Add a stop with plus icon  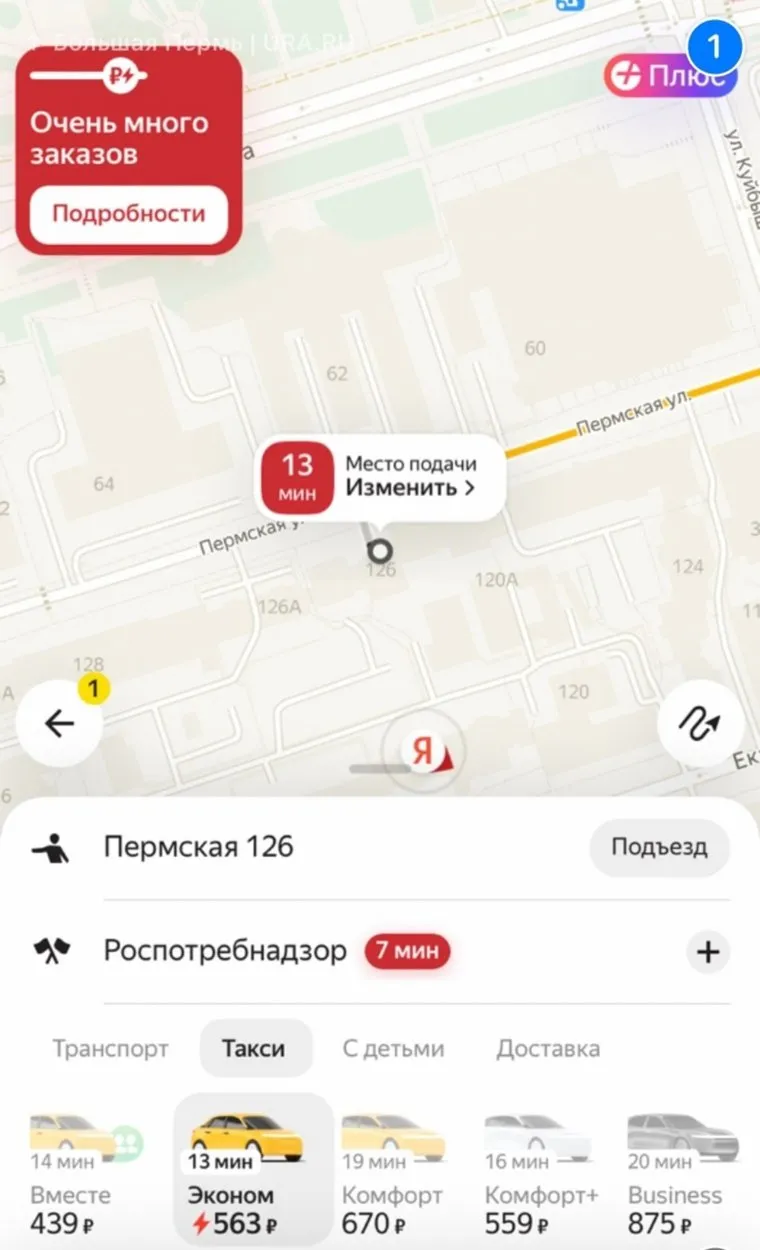tap(708, 952)
